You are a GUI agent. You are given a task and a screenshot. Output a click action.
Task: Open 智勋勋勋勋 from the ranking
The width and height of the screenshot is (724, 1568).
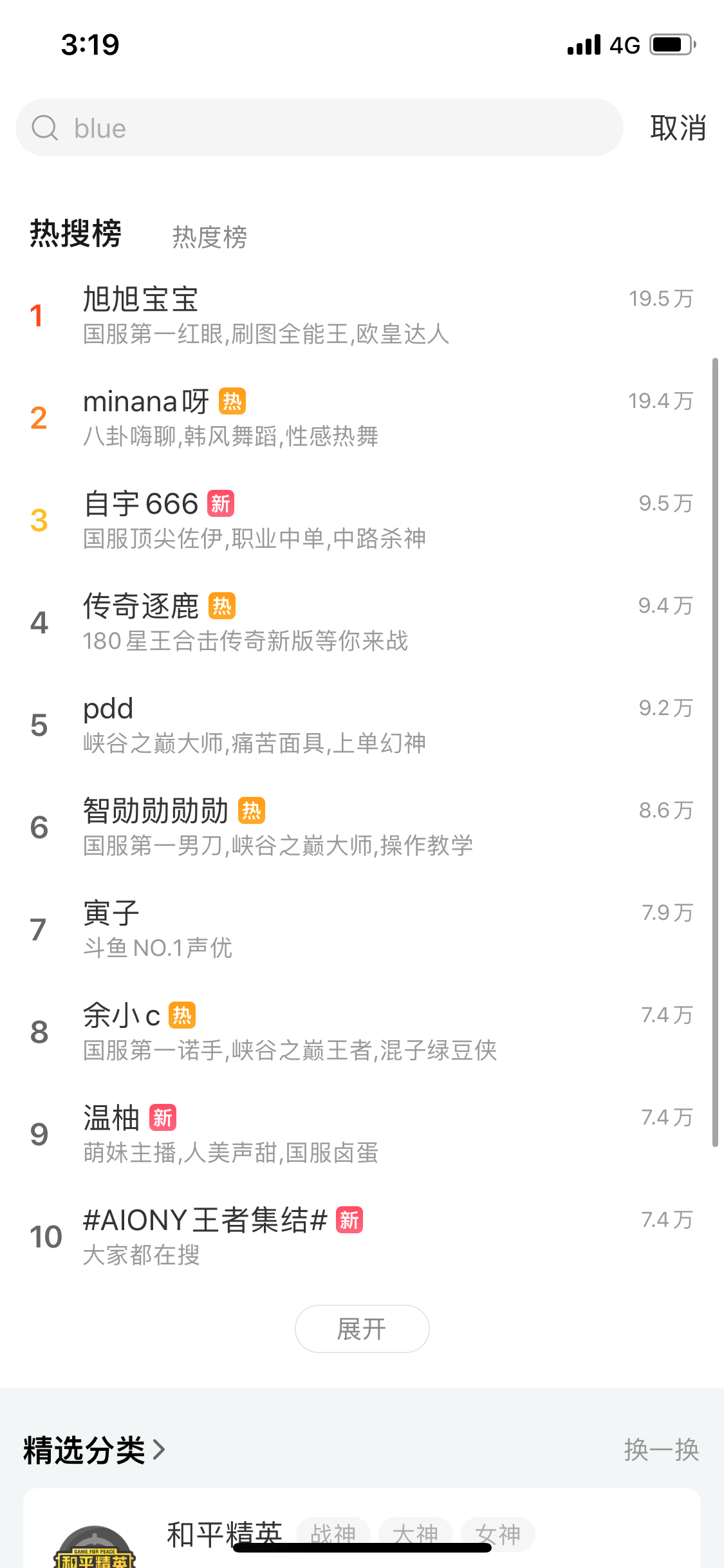click(x=362, y=827)
